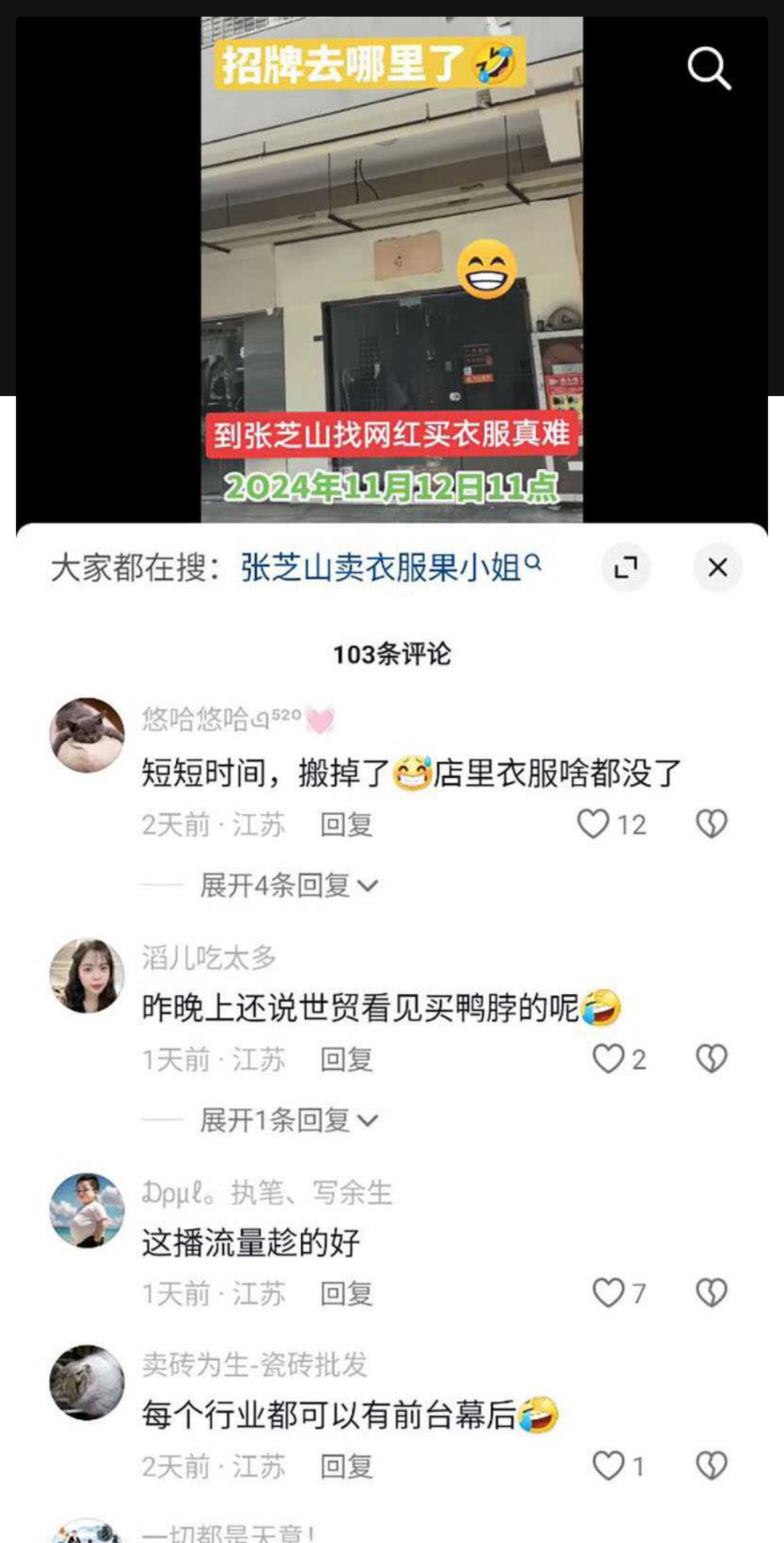Click the dislike icon on the 这播流量趁的好 comment
The width and height of the screenshot is (784, 1543).
click(711, 1291)
